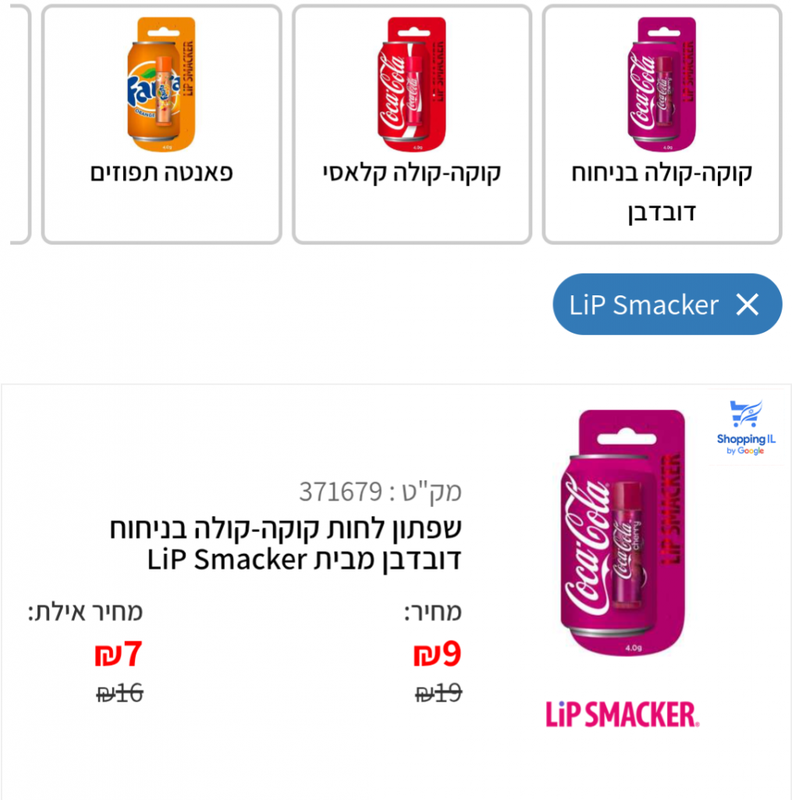Remove the LiP Smacker filter chip

[x=747, y=305]
